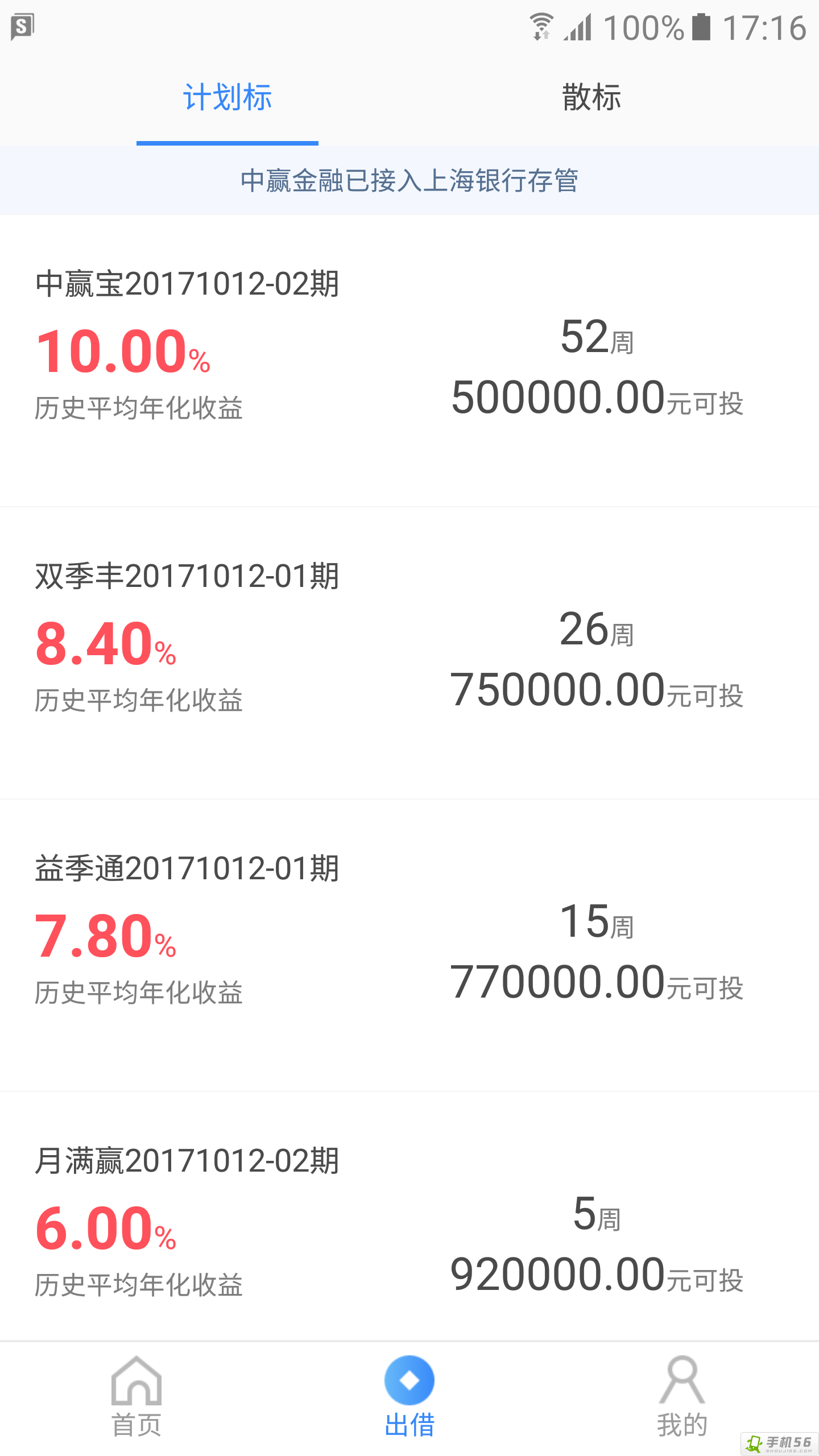Viewport: 819px width, 1456px height.
Task: Open the 我的 profile tab
Action: click(x=682, y=1397)
